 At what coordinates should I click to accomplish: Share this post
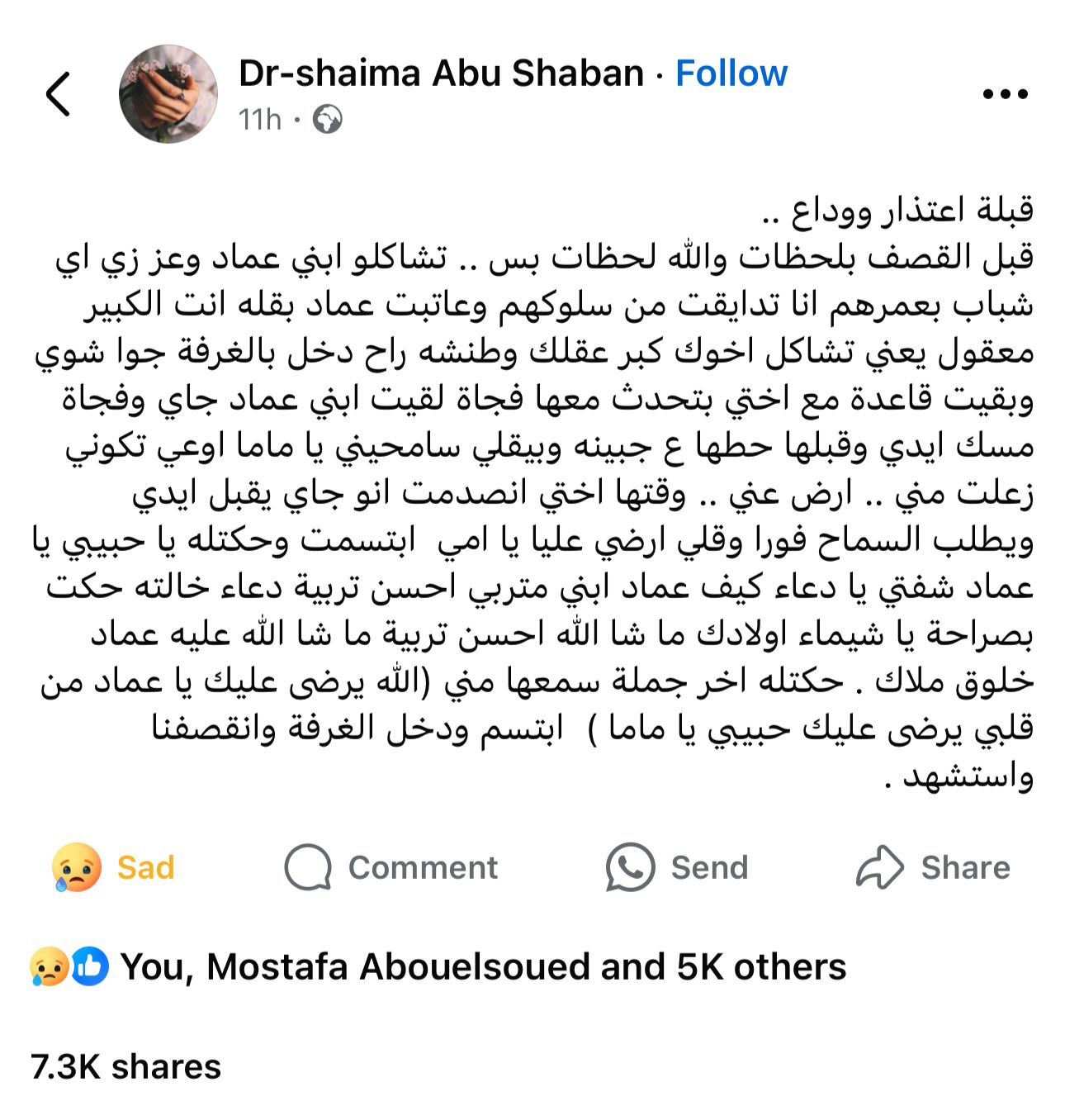pos(933,867)
